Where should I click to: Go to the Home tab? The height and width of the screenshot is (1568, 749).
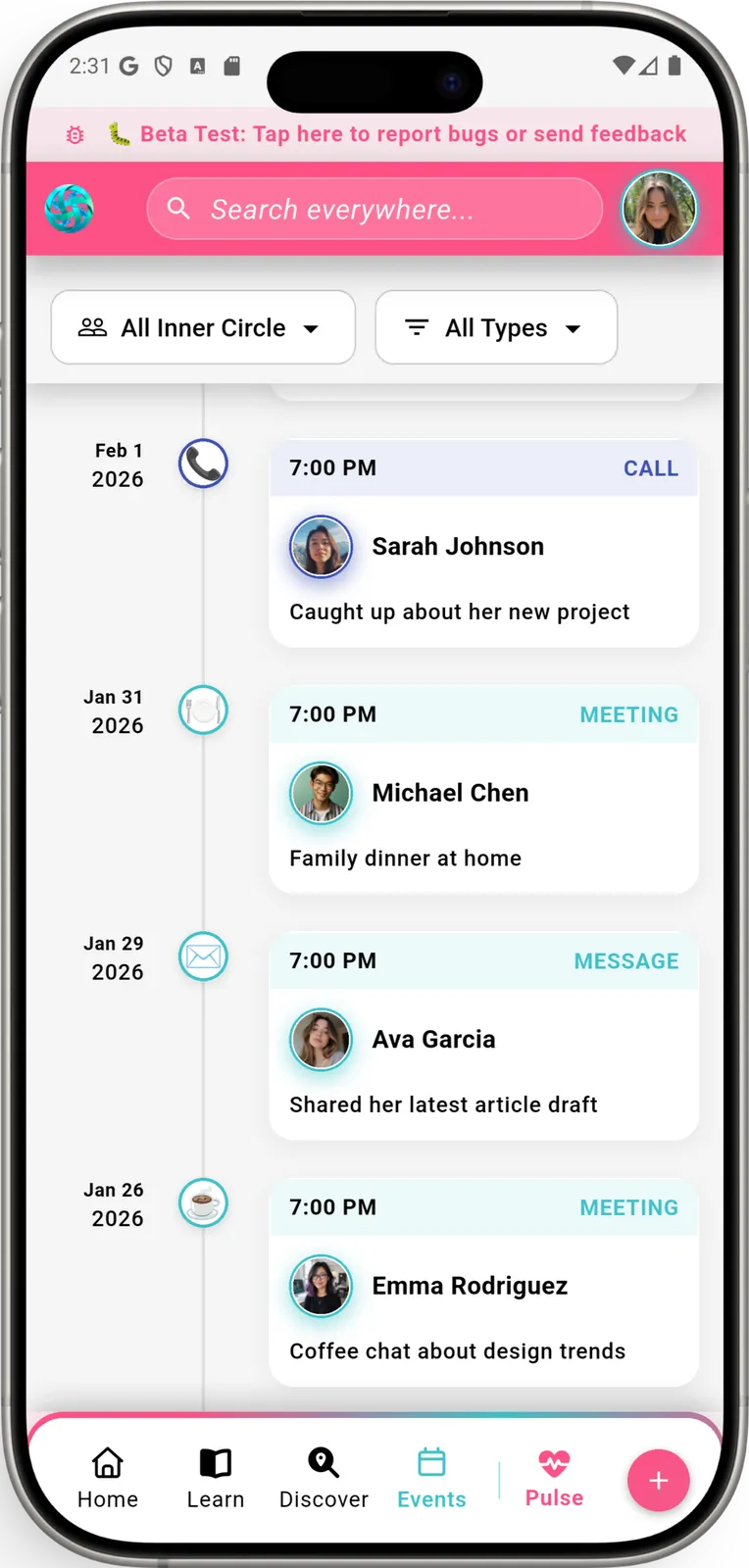(x=108, y=1478)
